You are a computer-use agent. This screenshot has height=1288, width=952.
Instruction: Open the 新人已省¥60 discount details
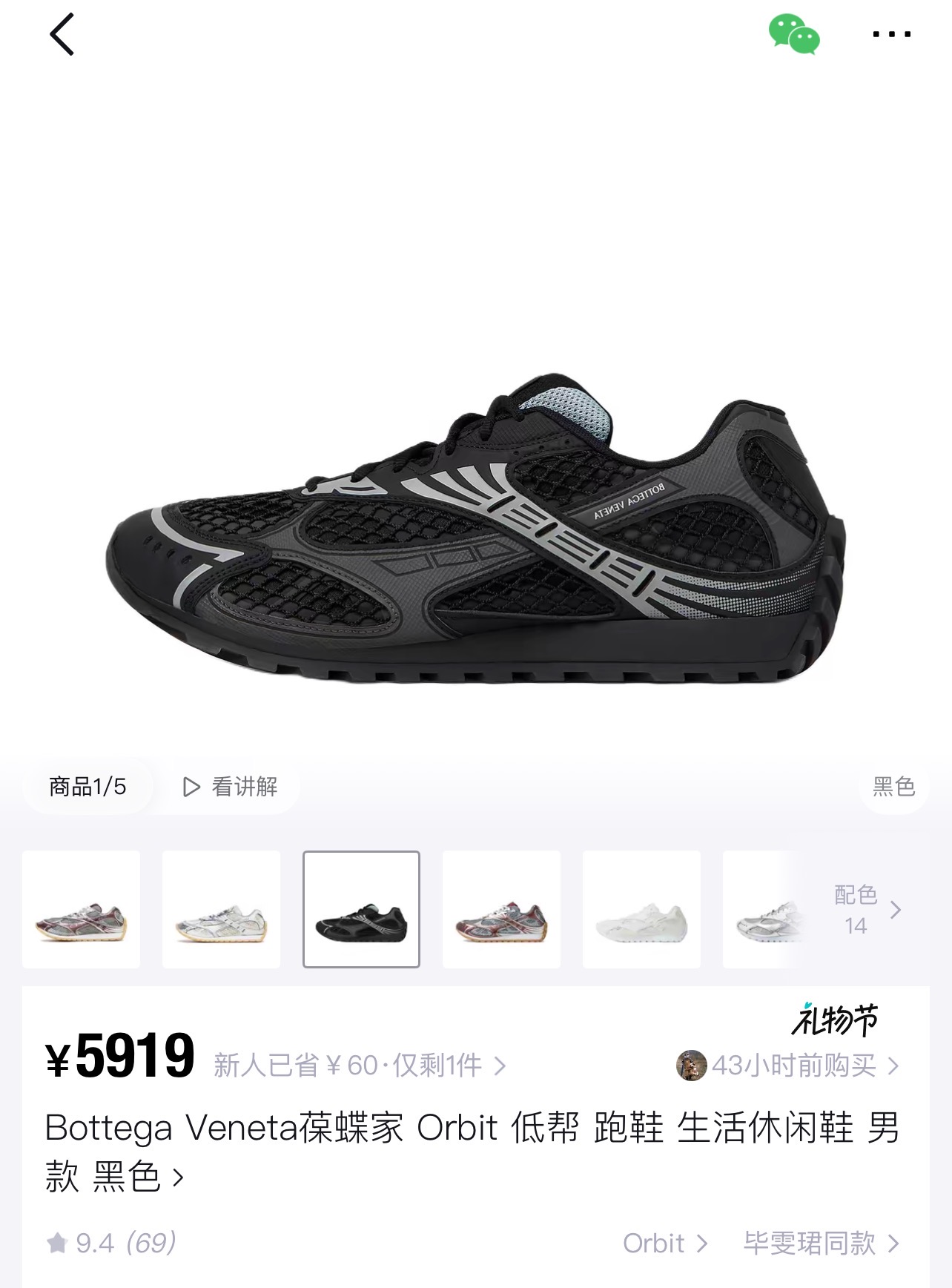pos(360,1066)
